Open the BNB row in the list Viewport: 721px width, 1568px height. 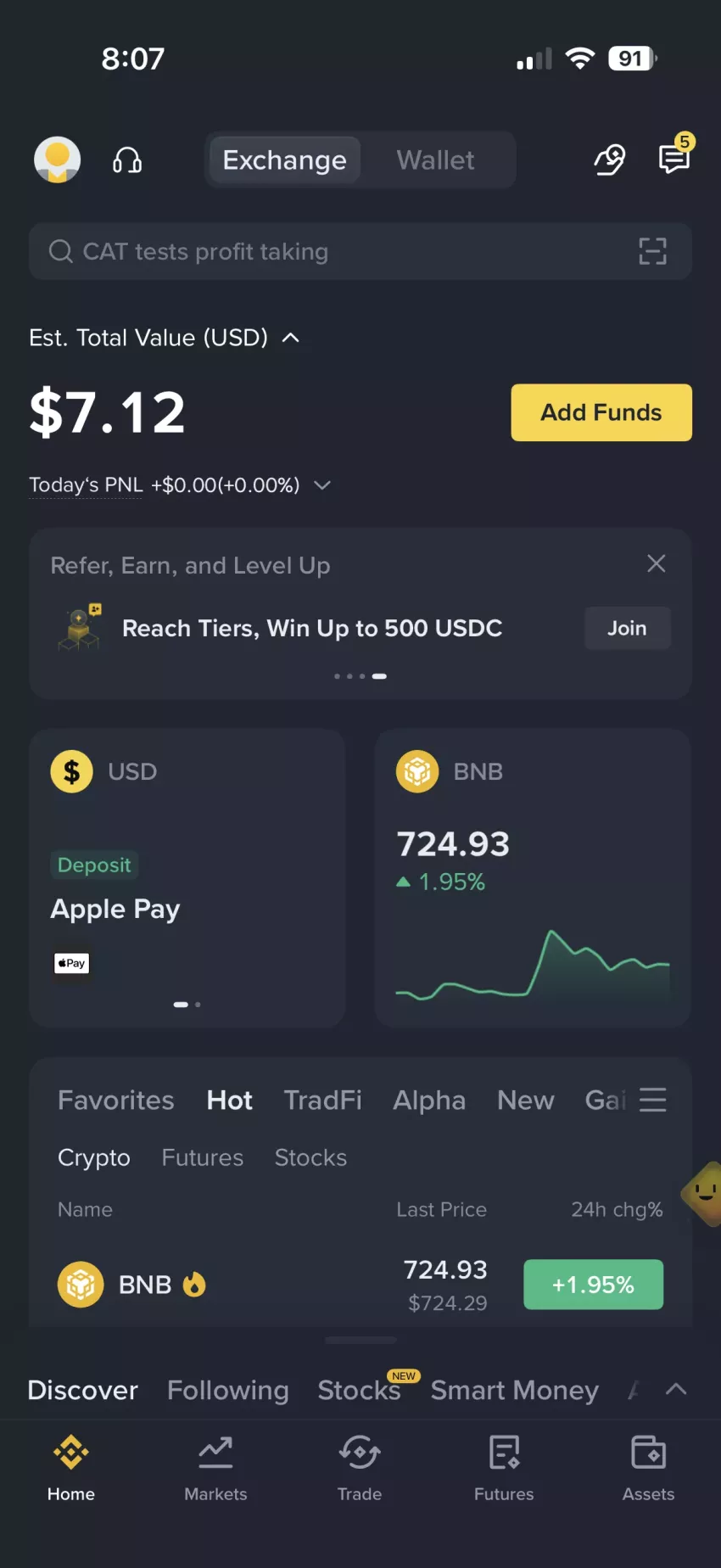[x=360, y=1285]
